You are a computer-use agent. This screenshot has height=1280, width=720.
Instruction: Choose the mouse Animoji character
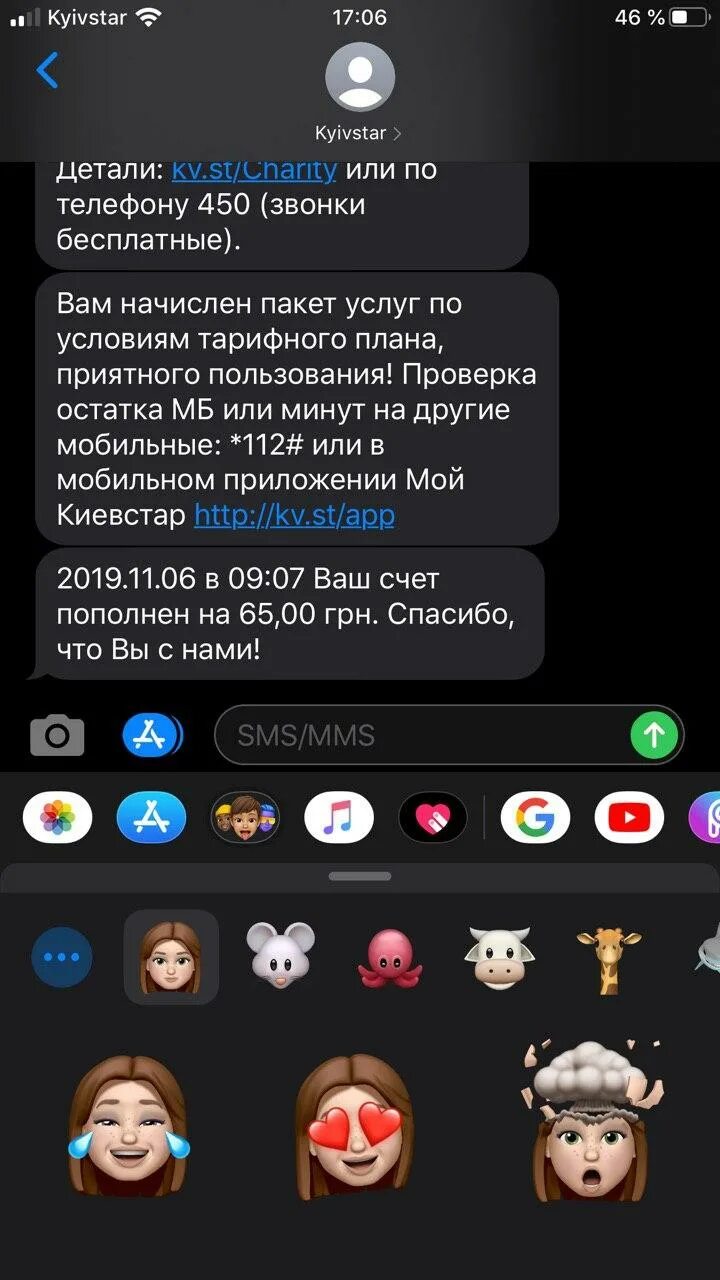click(x=281, y=955)
